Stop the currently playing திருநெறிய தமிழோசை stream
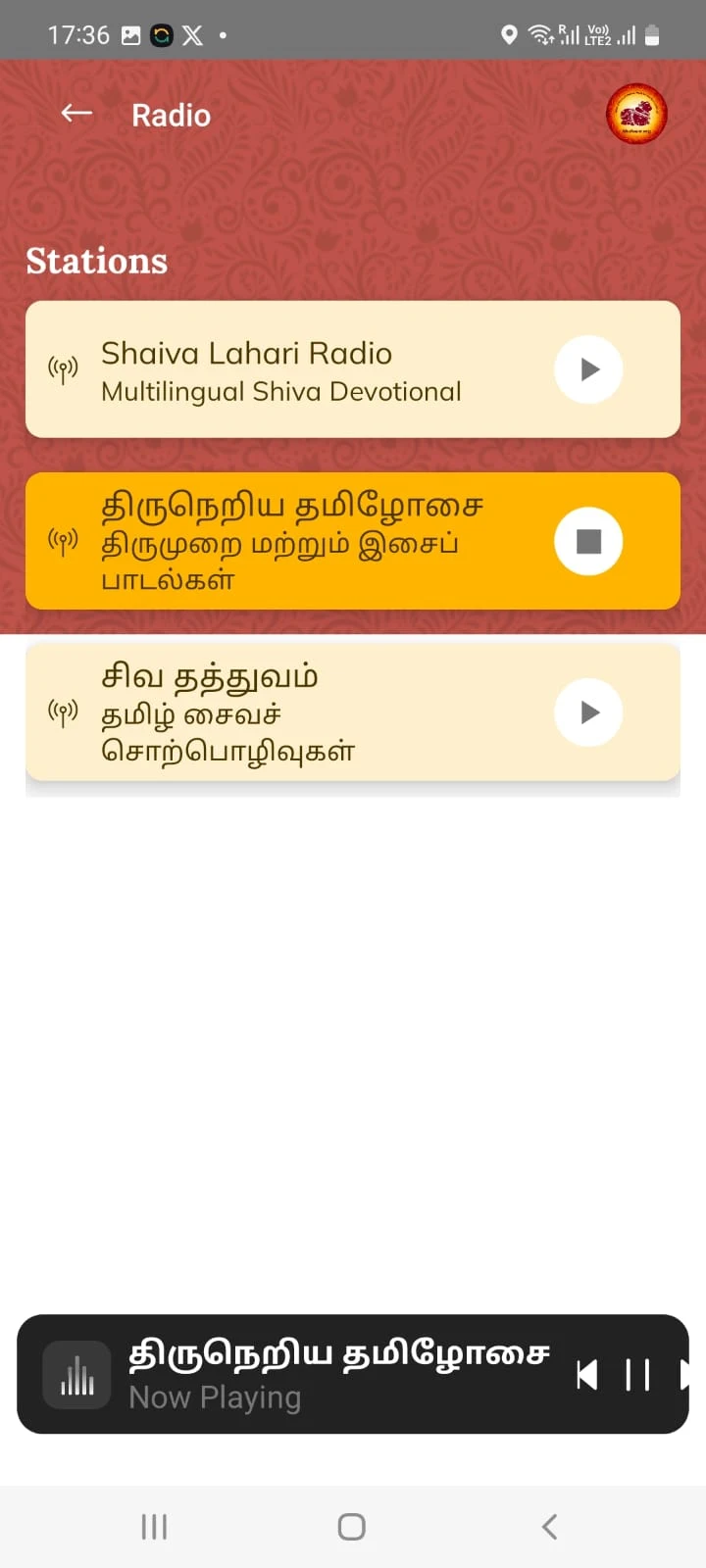The width and height of the screenshot is (706, 1568). pos(588,541)
